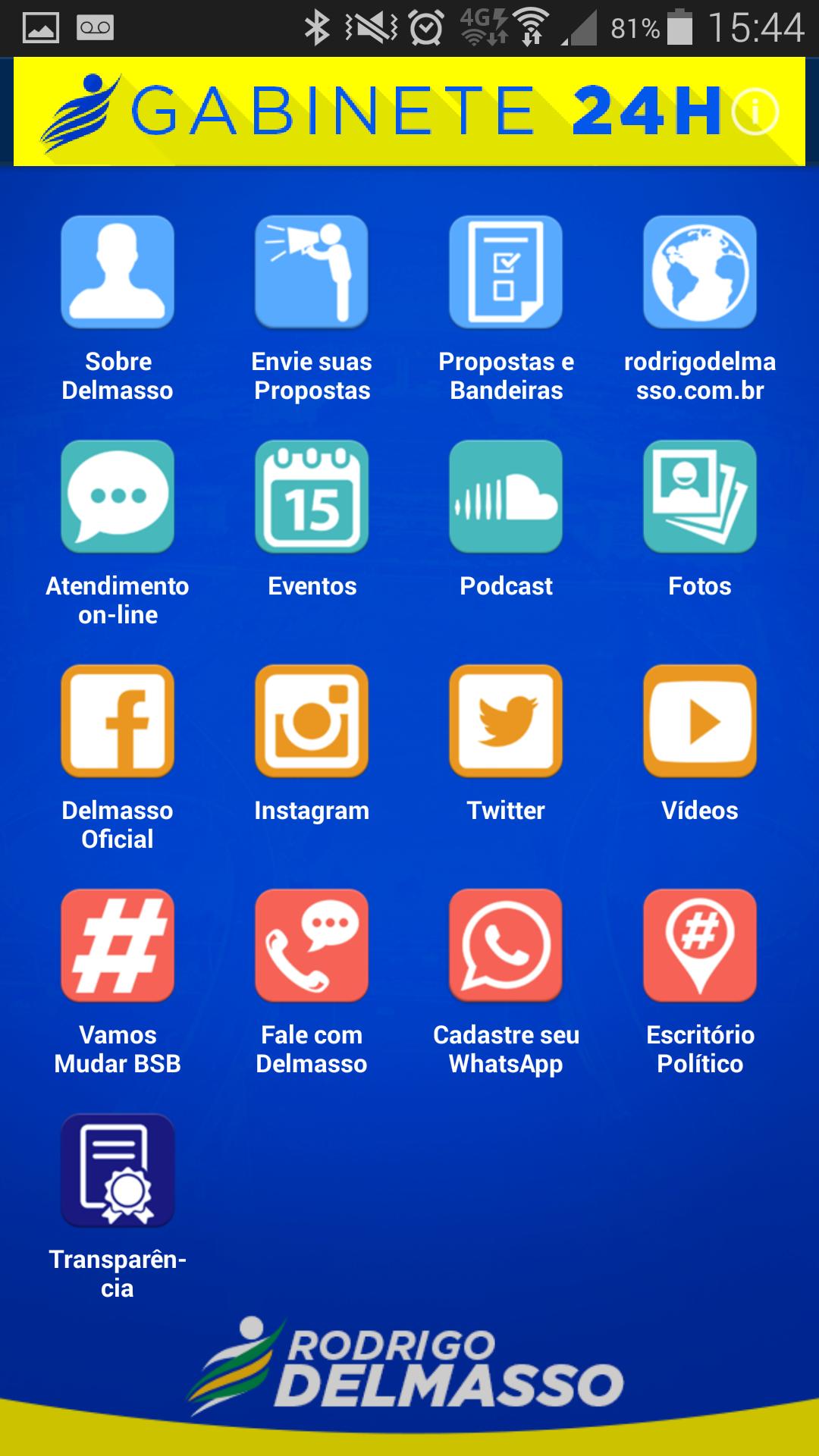Open the Eventos calendar
This screenshot has width=819, height=1456.
[312, 497]
